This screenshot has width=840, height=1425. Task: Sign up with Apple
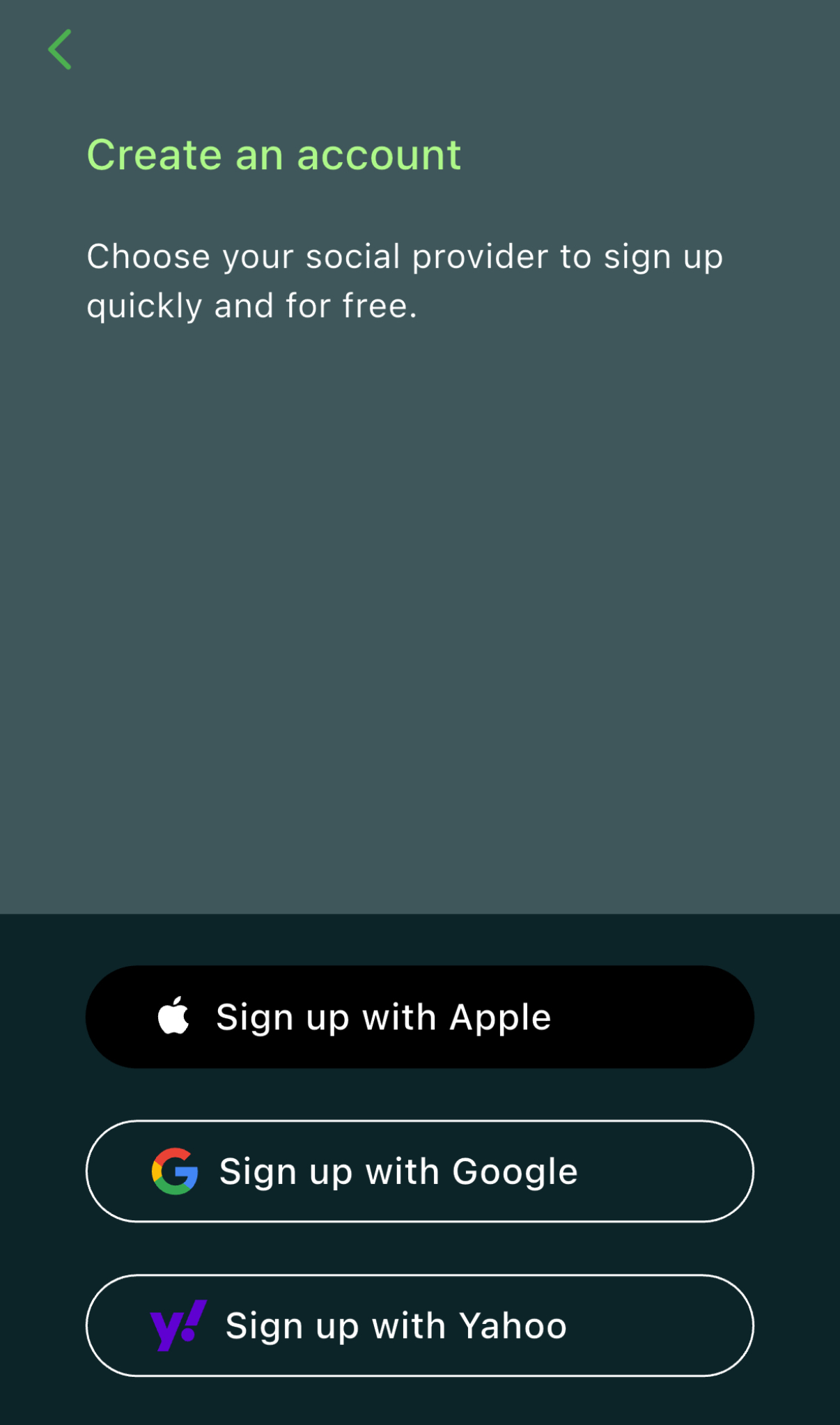419,1017
